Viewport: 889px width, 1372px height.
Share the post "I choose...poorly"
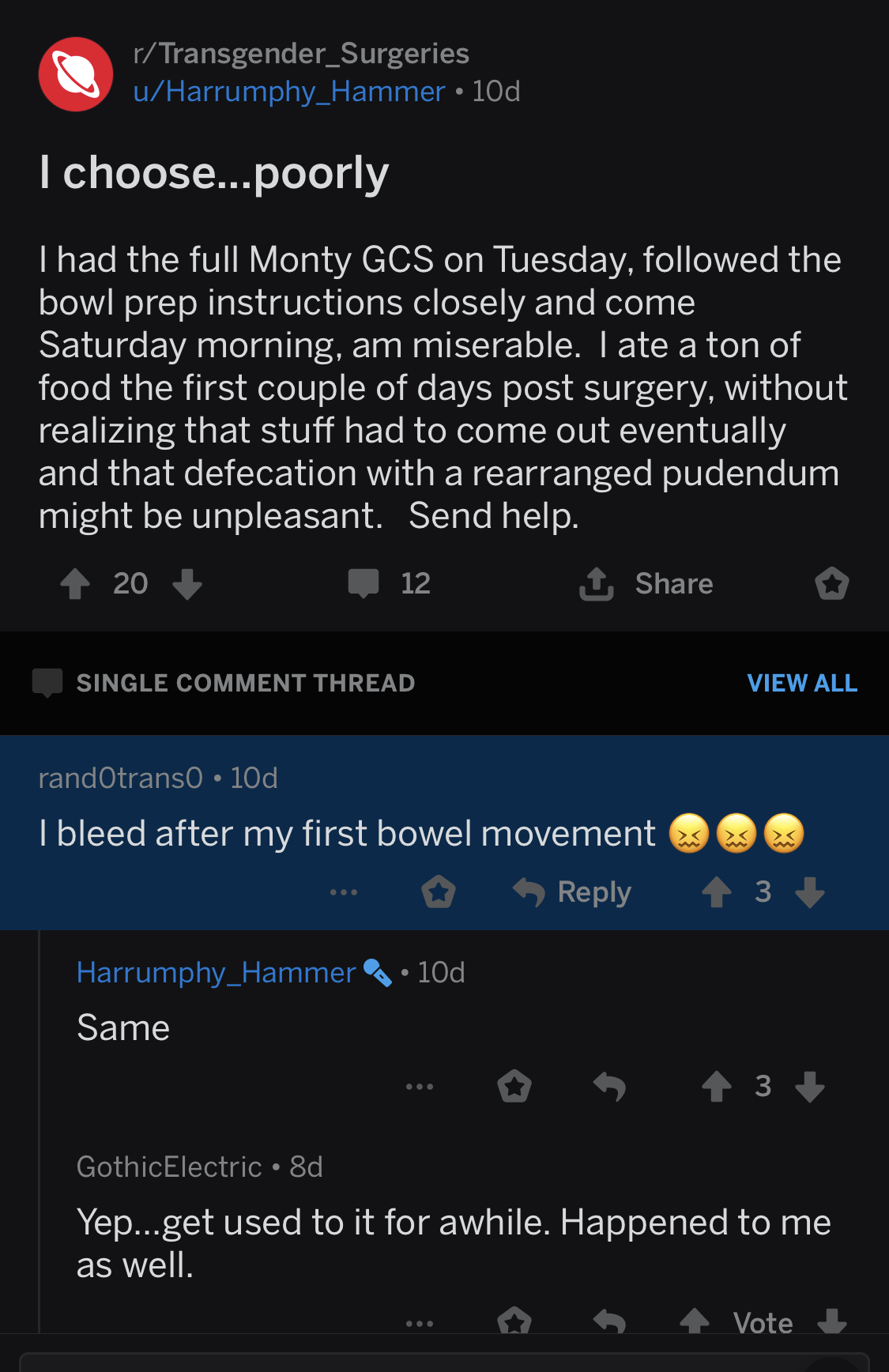(646, 584)
